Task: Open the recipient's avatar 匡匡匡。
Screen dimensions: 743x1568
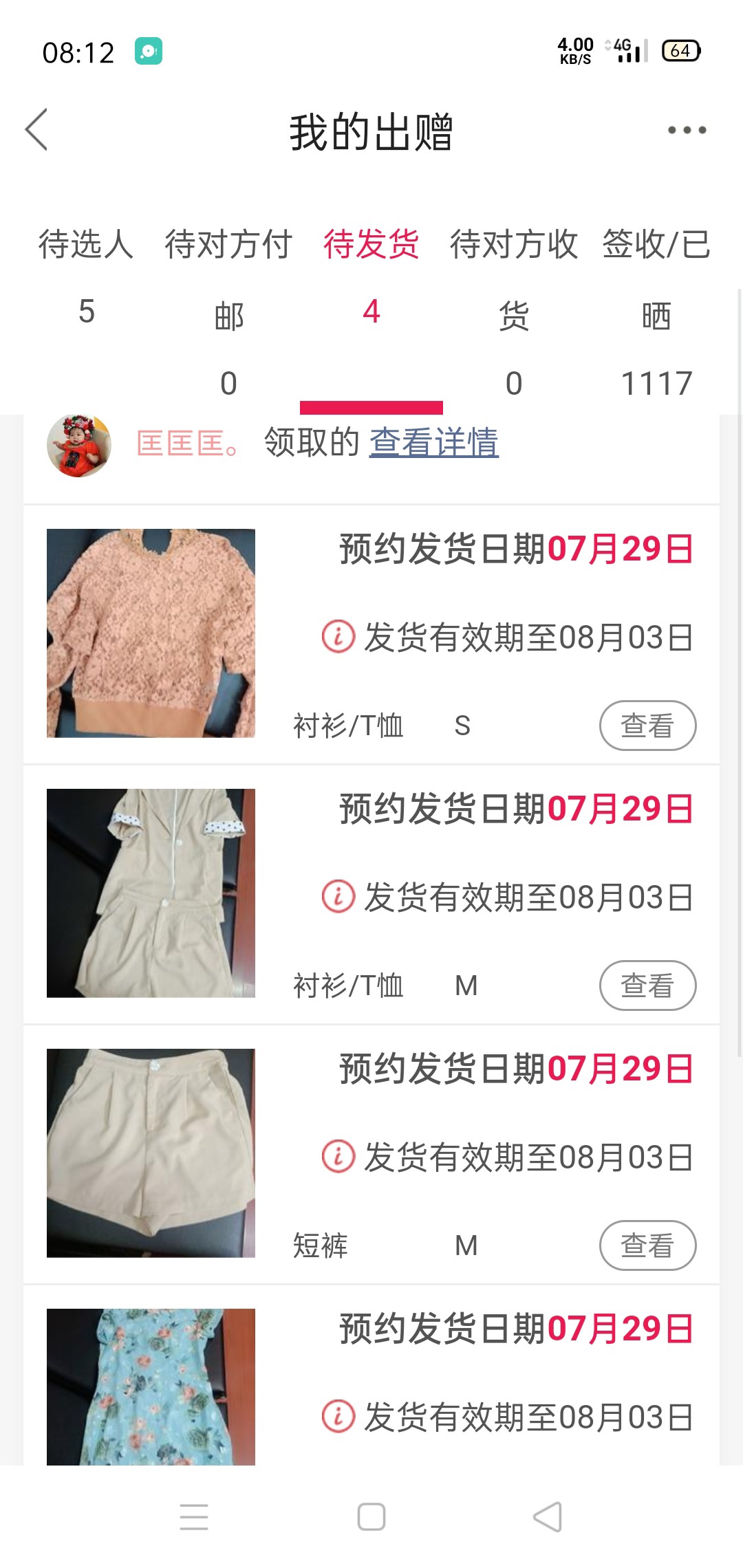Action: coord(79,445)
